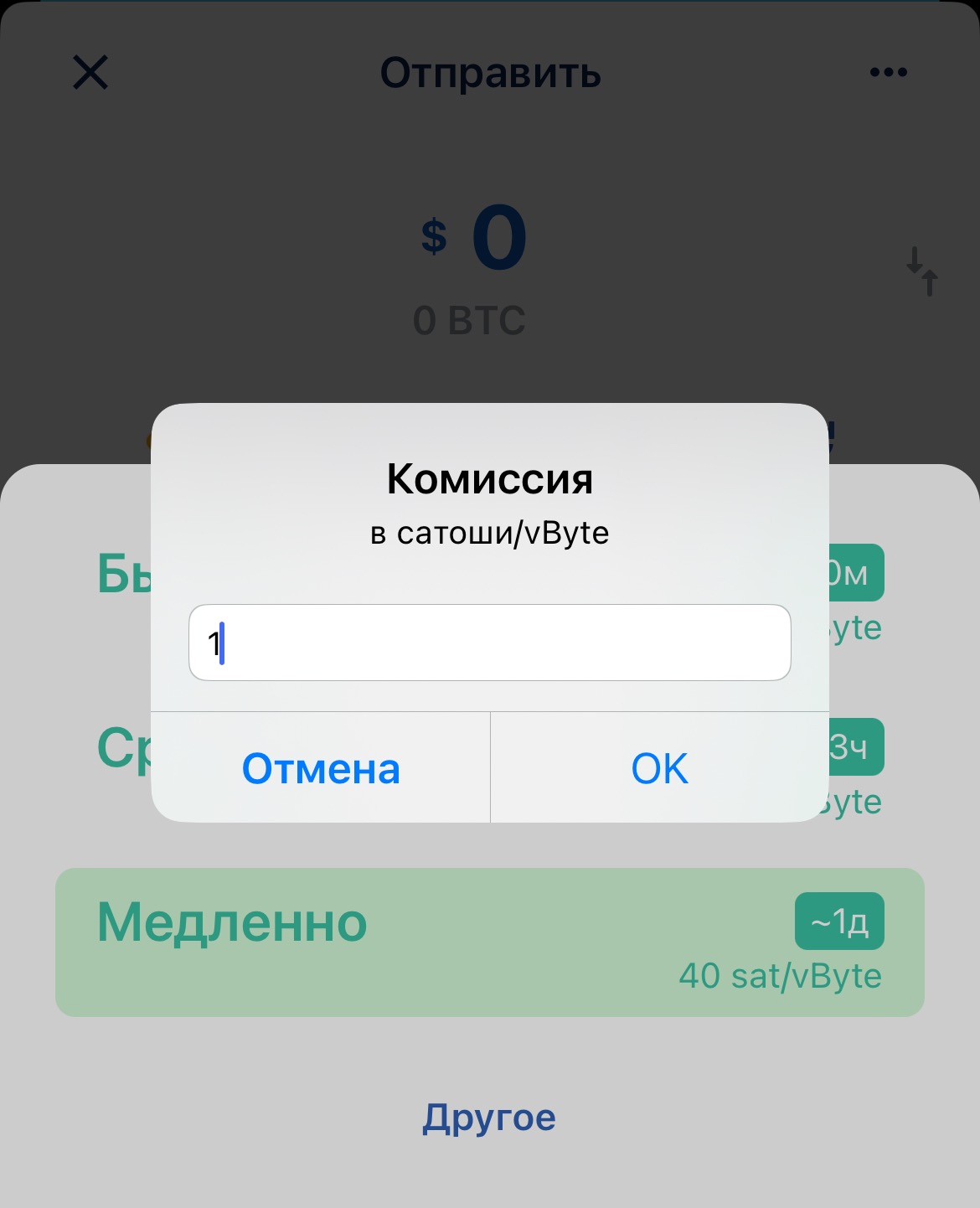Confirm the custom fee with OK

pyautogui.click(x=659, y=768)
